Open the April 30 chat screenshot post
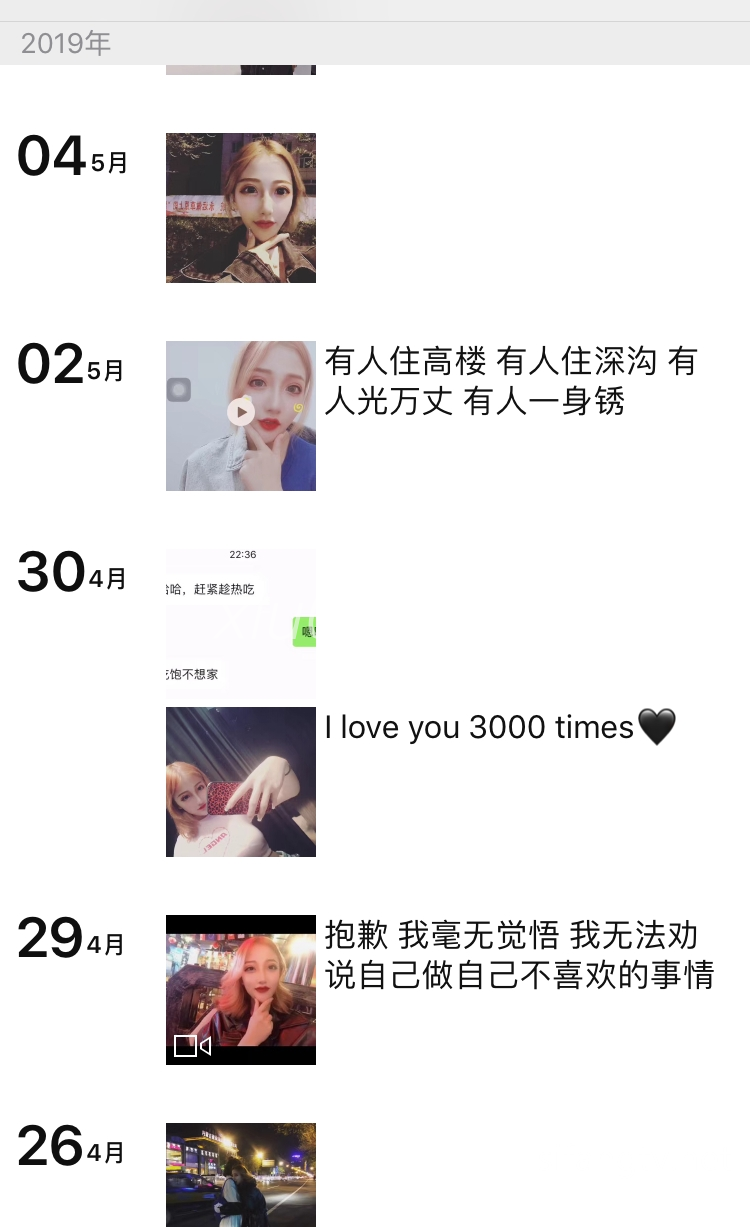750x1227 pixels. [240, 623]
